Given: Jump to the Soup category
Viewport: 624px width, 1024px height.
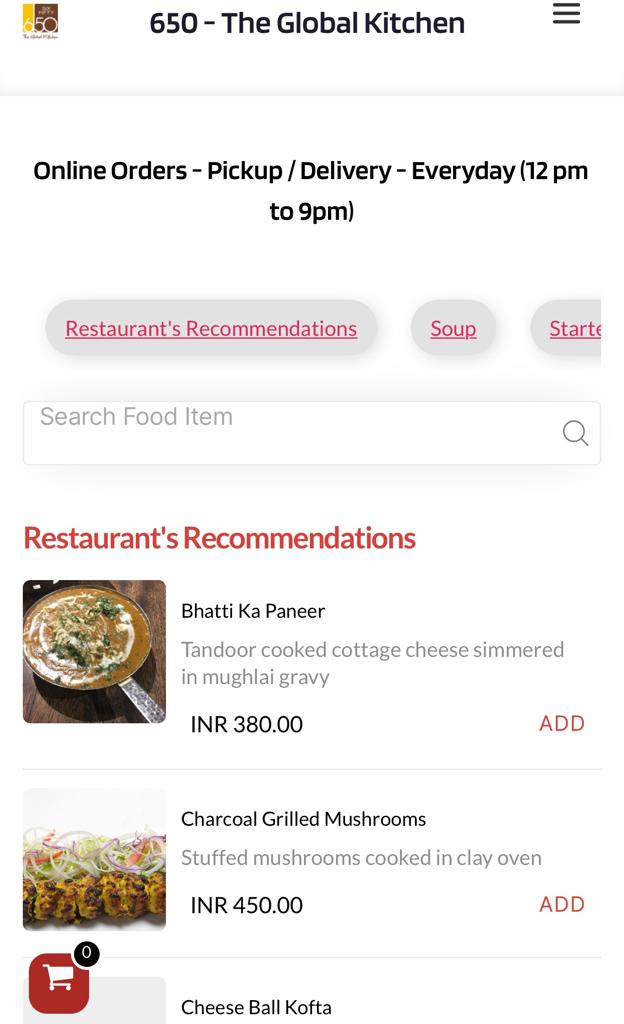Looking at the screenshot, I should coord(453,328).
